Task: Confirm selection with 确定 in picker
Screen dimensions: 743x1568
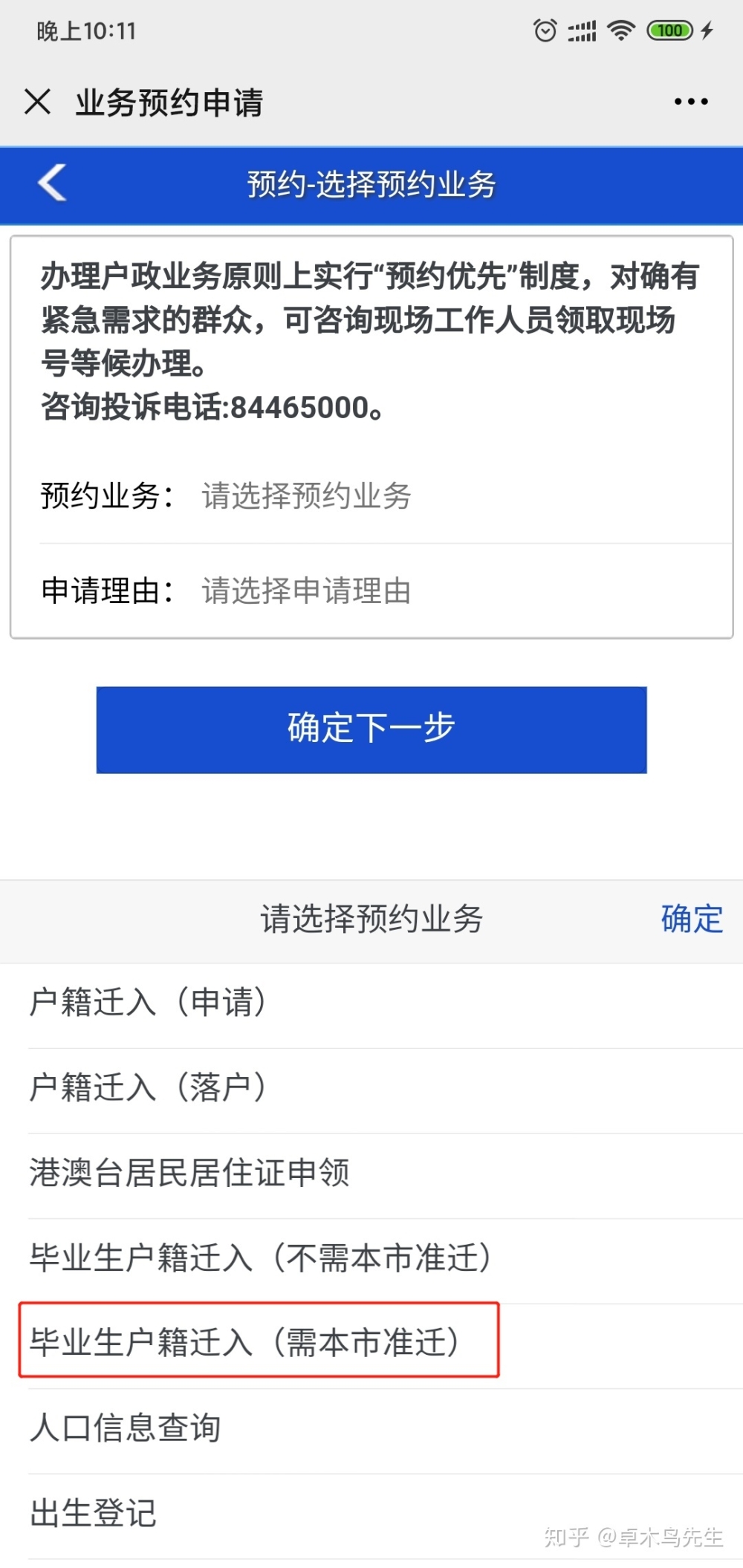Action: (x=692, y=919)
